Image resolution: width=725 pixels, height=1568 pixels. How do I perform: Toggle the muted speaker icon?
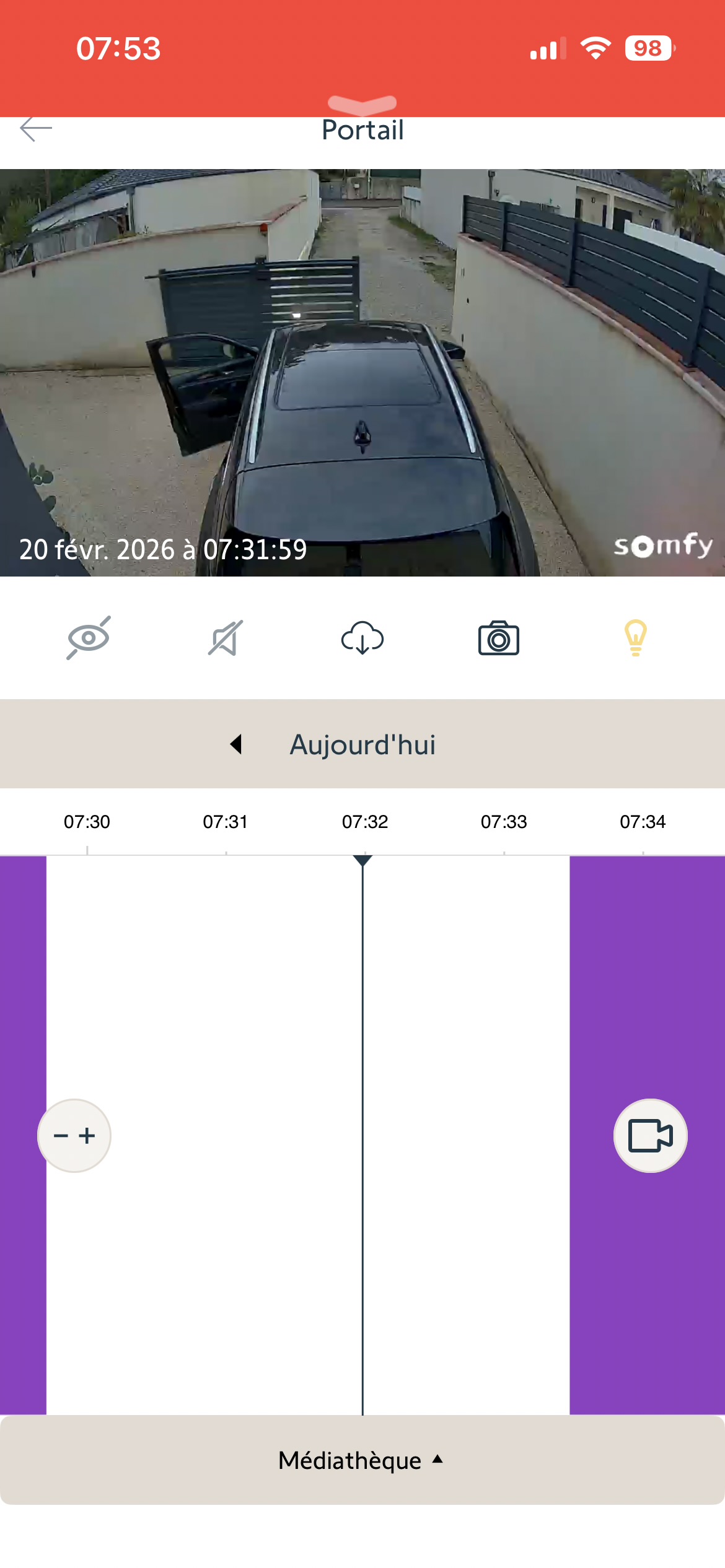click(x=226, y=638)
